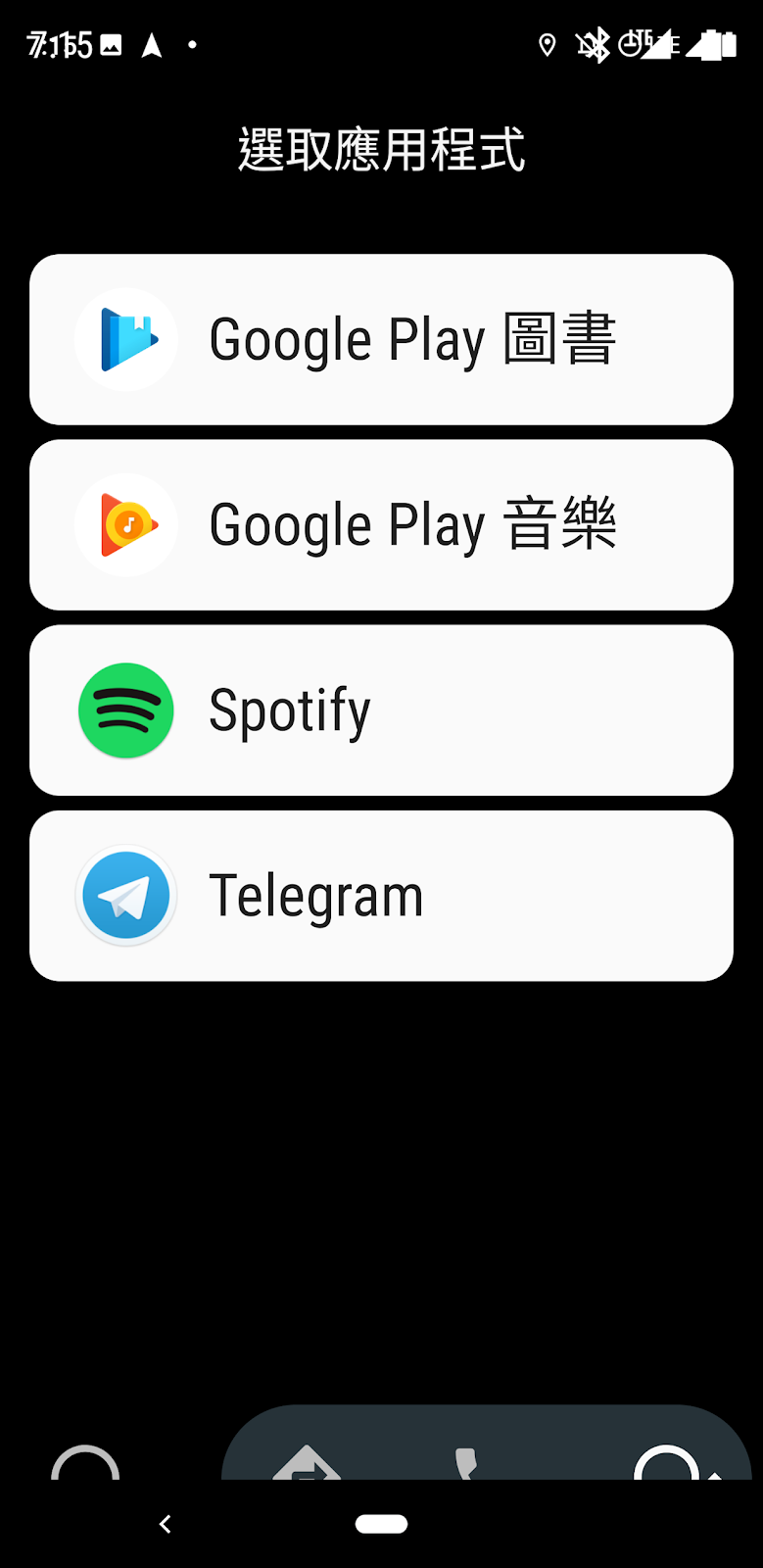Image resolution: width=763 pixels, height=1568 pixels.
Task: Open the phone call icon
Action: pos(466,1464)
